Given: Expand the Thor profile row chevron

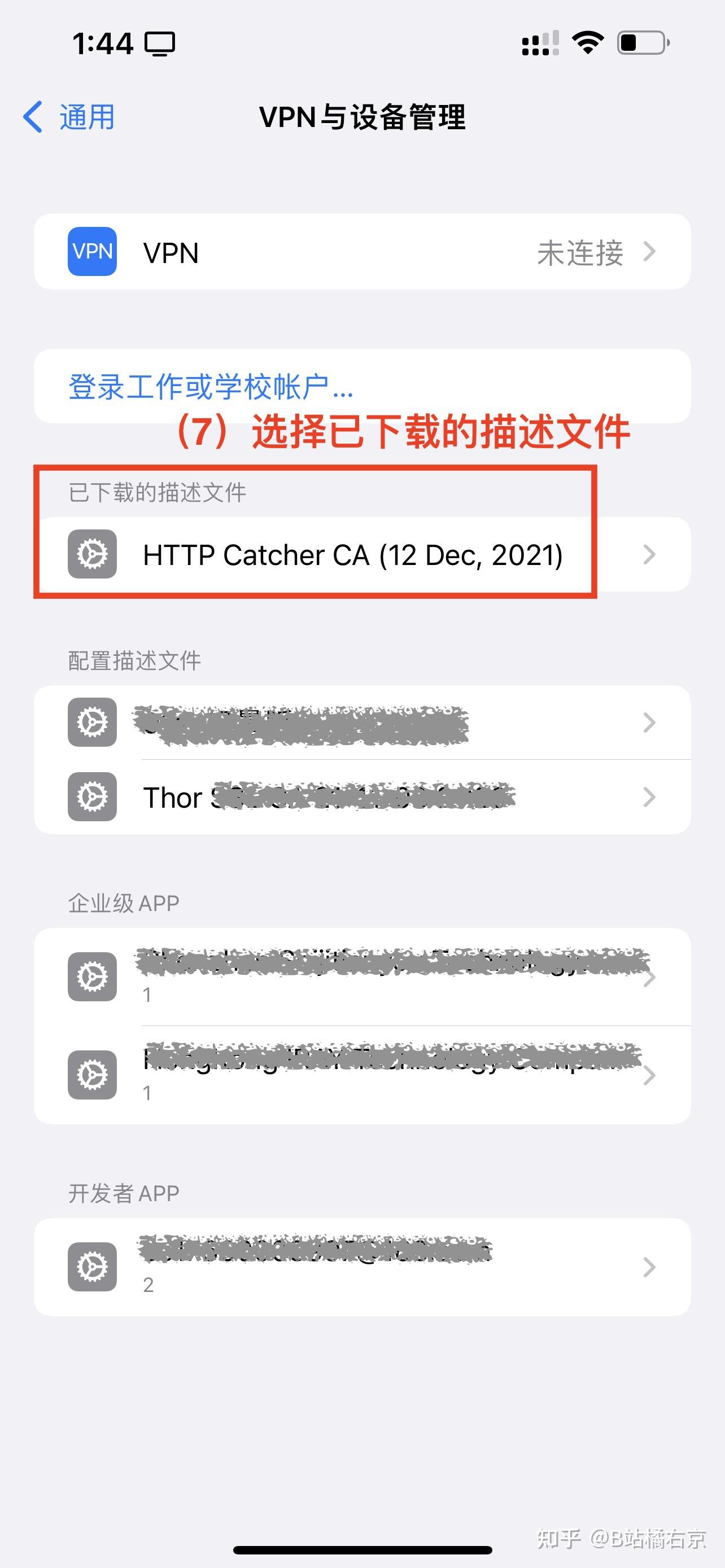Looking at the screenshot, I should pos(650,798).
